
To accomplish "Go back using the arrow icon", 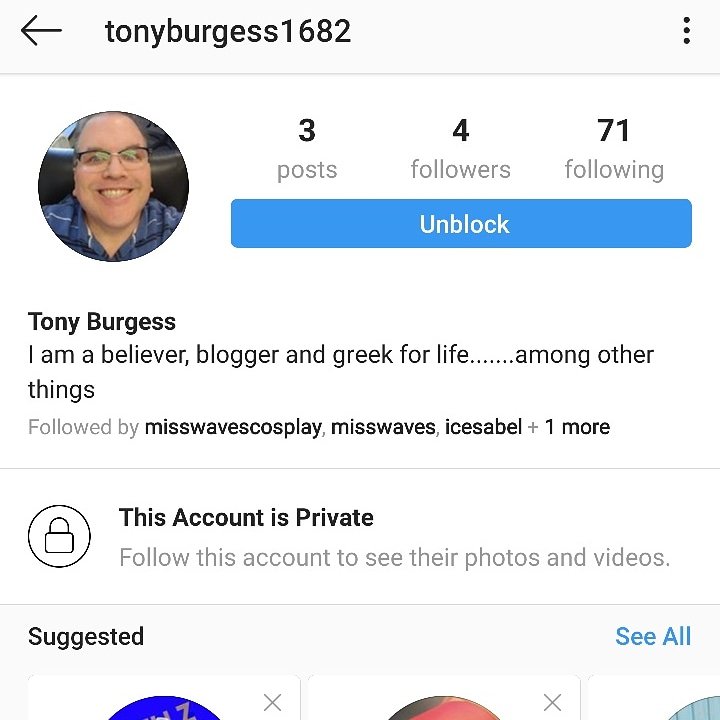I will 41,31.
